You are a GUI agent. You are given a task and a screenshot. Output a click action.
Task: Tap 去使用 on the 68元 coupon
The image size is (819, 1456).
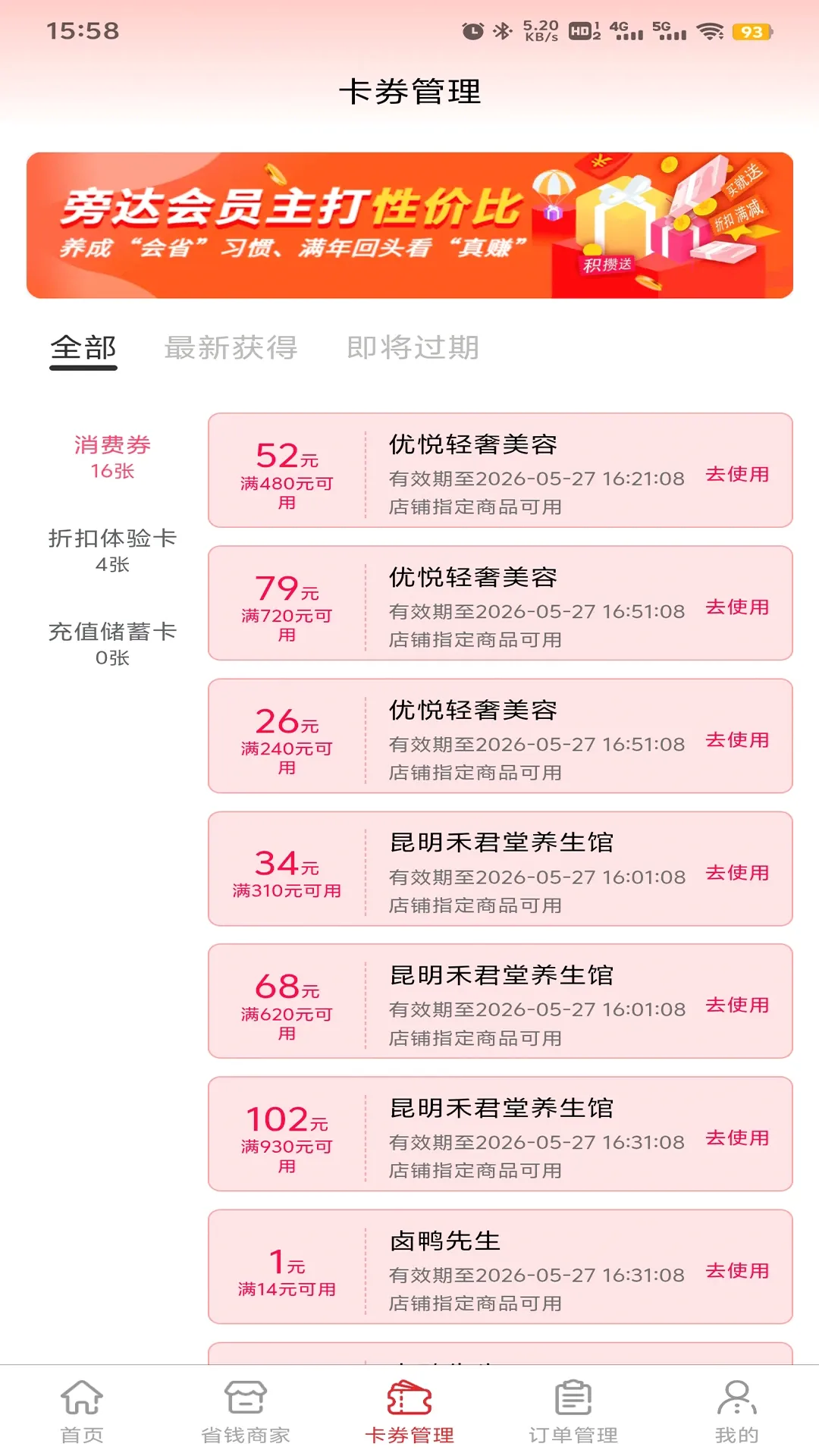737,1006
